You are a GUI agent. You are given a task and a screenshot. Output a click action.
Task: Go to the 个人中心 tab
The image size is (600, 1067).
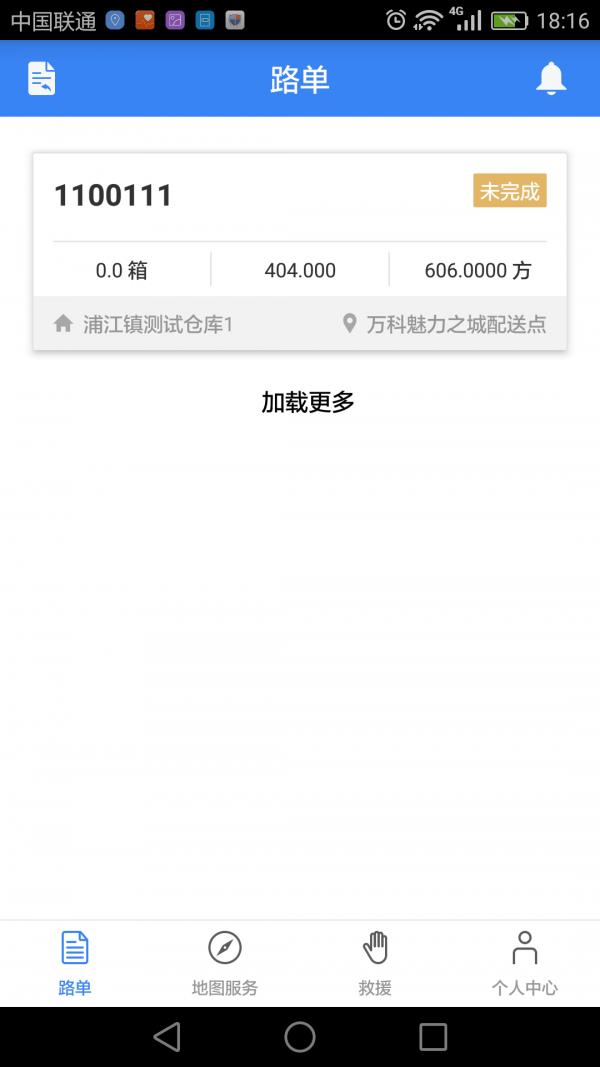(x=524, y=964)
